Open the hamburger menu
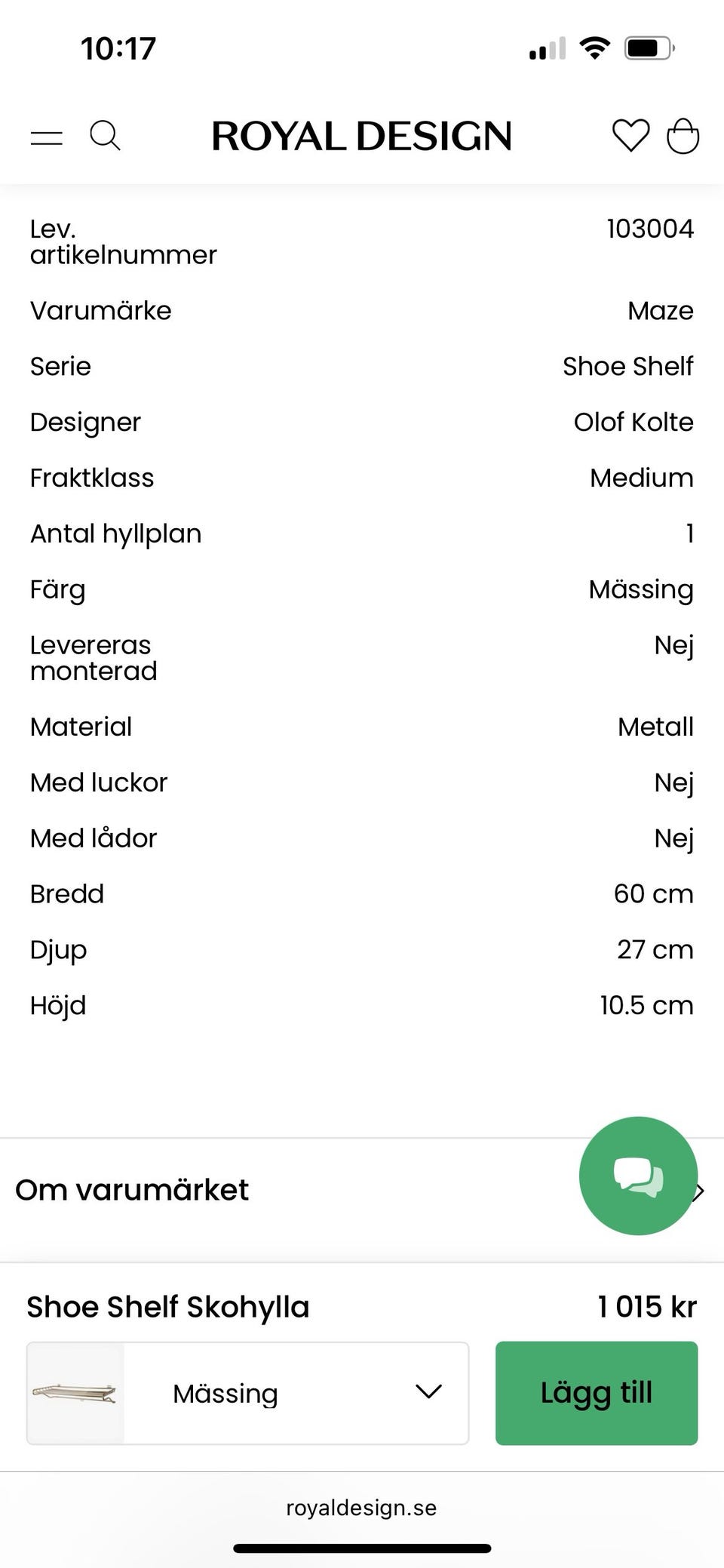724x1568 pixels. click(46, 137)
